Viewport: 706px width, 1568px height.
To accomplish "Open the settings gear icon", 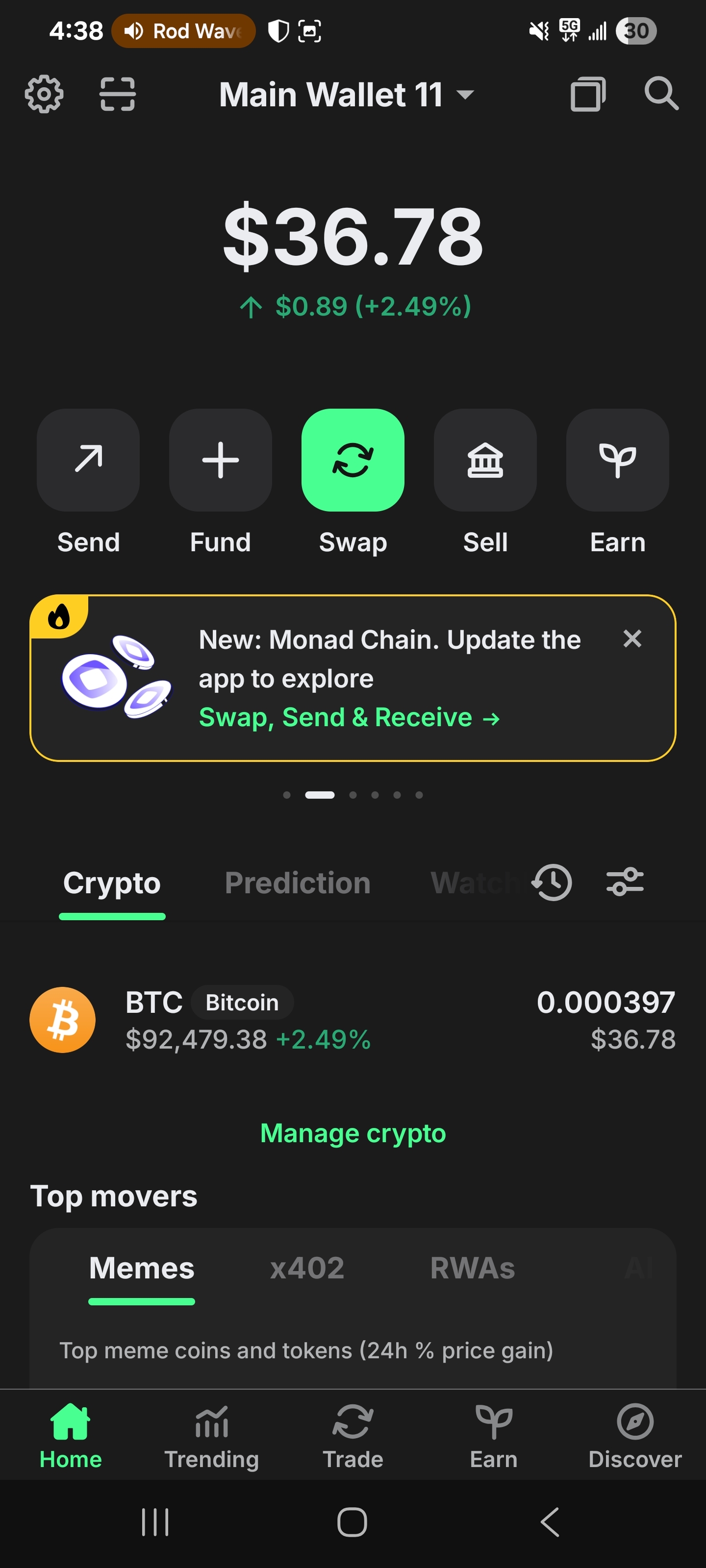I will coord(44,95).
